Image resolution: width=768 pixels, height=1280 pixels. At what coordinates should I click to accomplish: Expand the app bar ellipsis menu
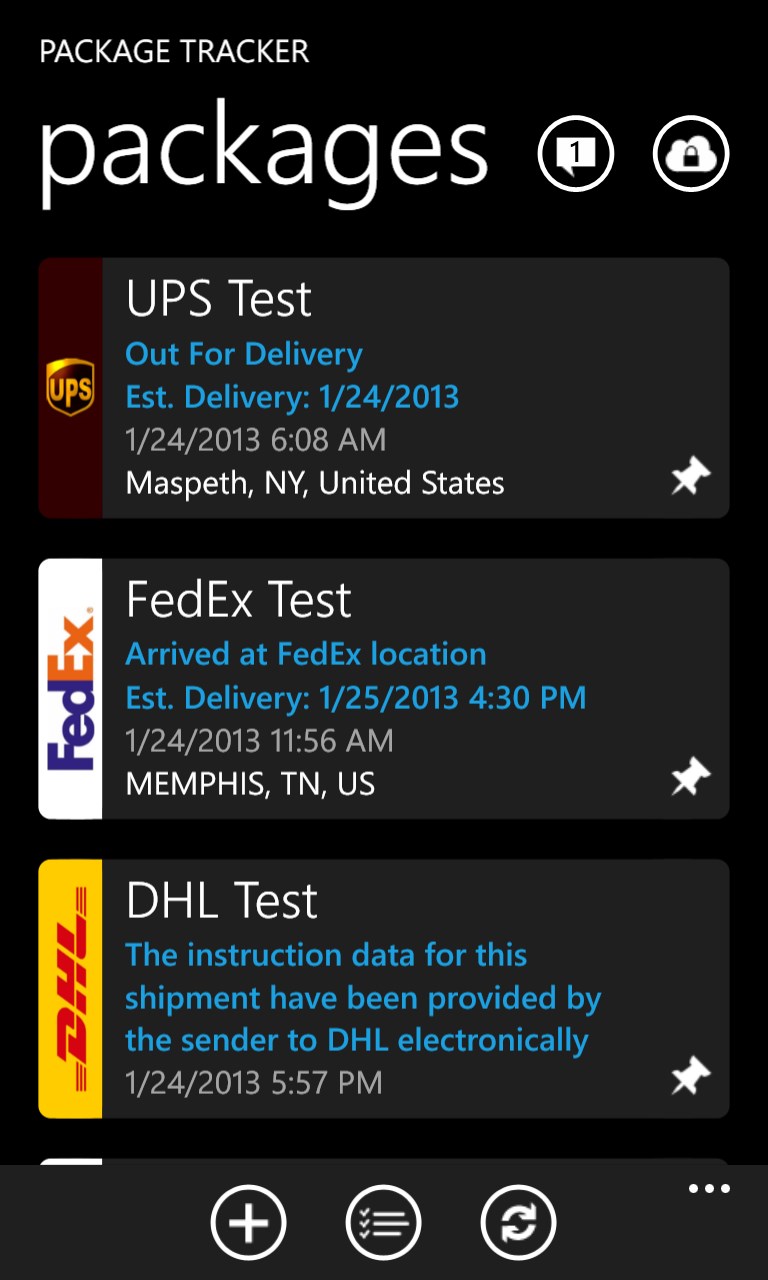(709, 1188)
